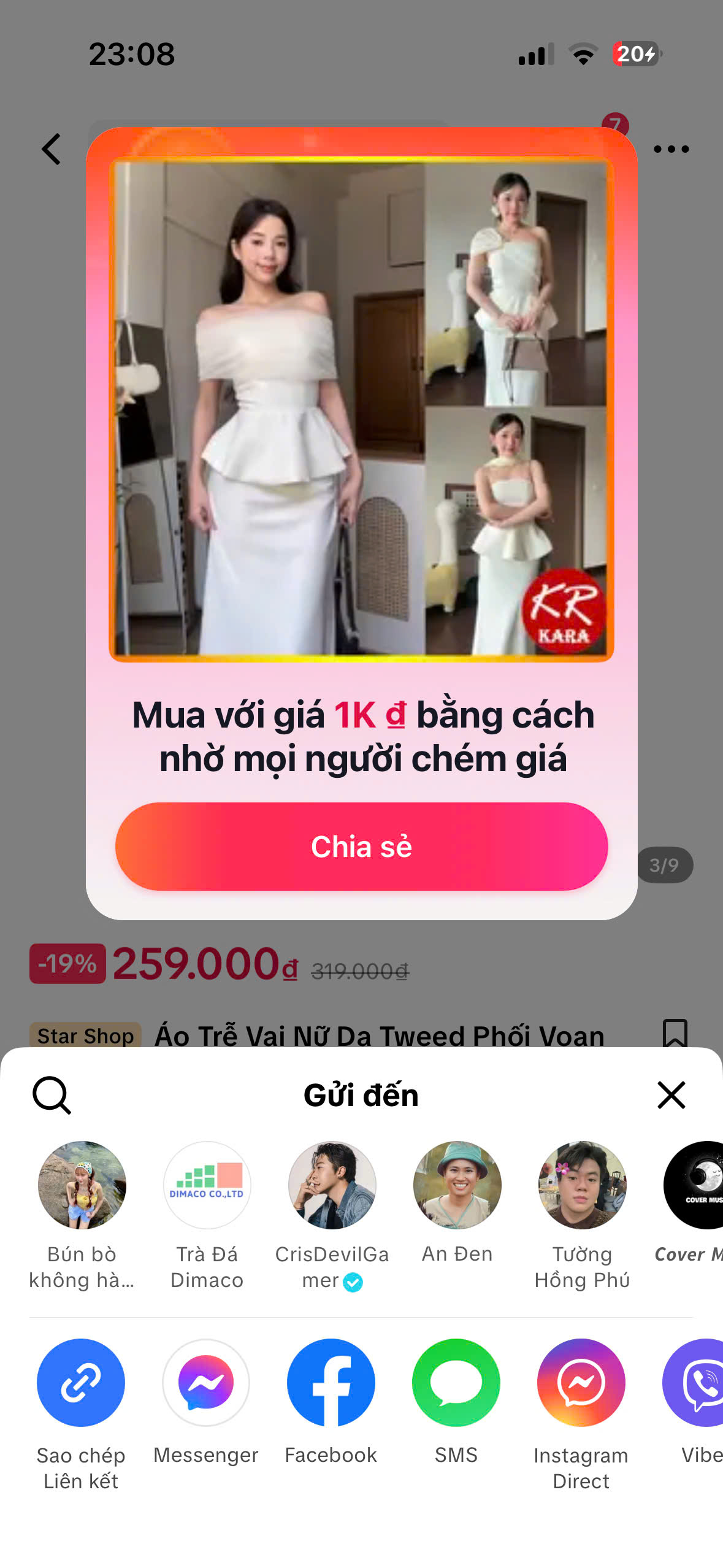Go back with the back arrow
Image resolution: width=723 pixels, height=1568 pixels.
(52, 149)
